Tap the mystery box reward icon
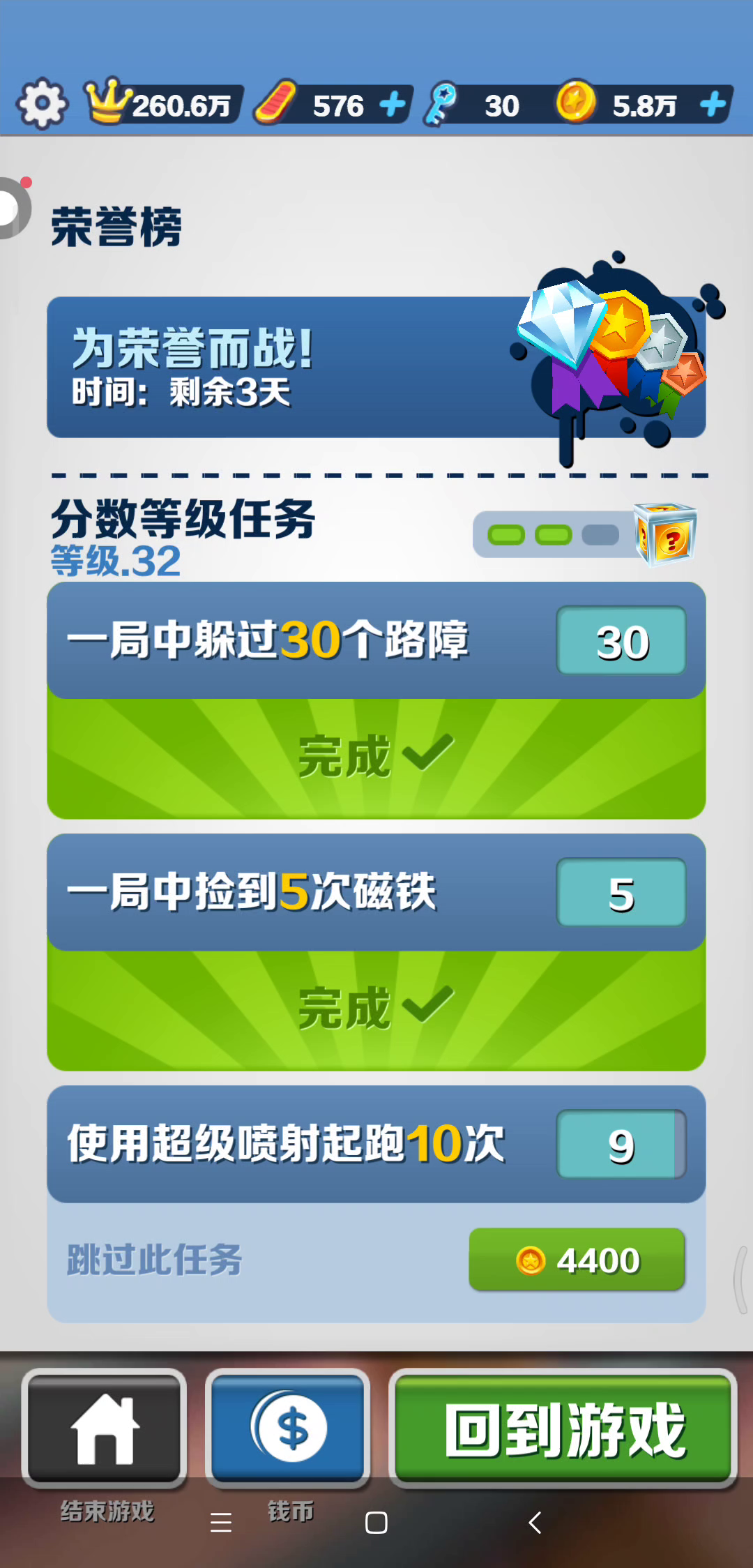Screen dimensions: 753x1568 click(666, 535)
